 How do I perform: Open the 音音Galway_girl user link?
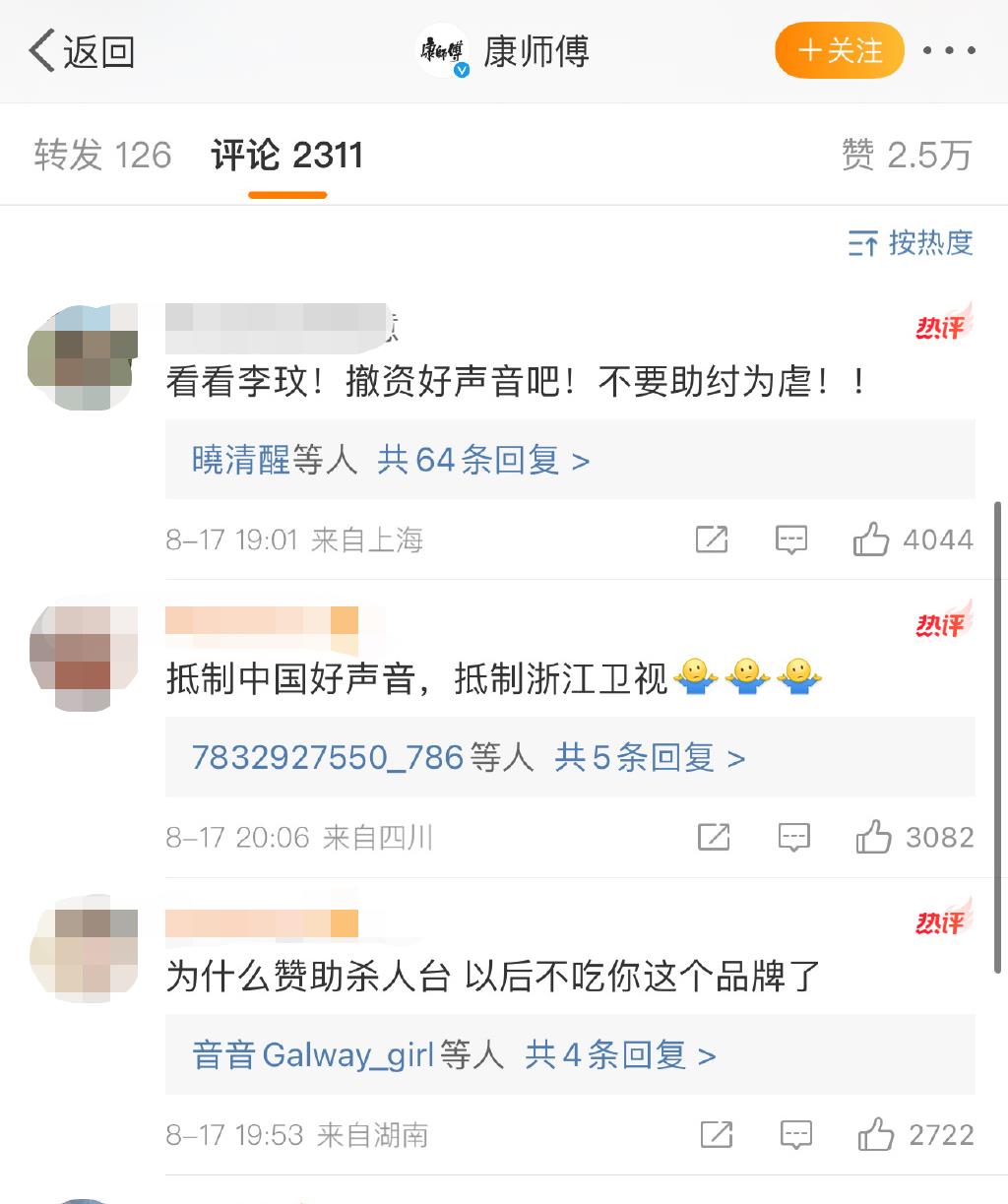(x=313, y=1055)
